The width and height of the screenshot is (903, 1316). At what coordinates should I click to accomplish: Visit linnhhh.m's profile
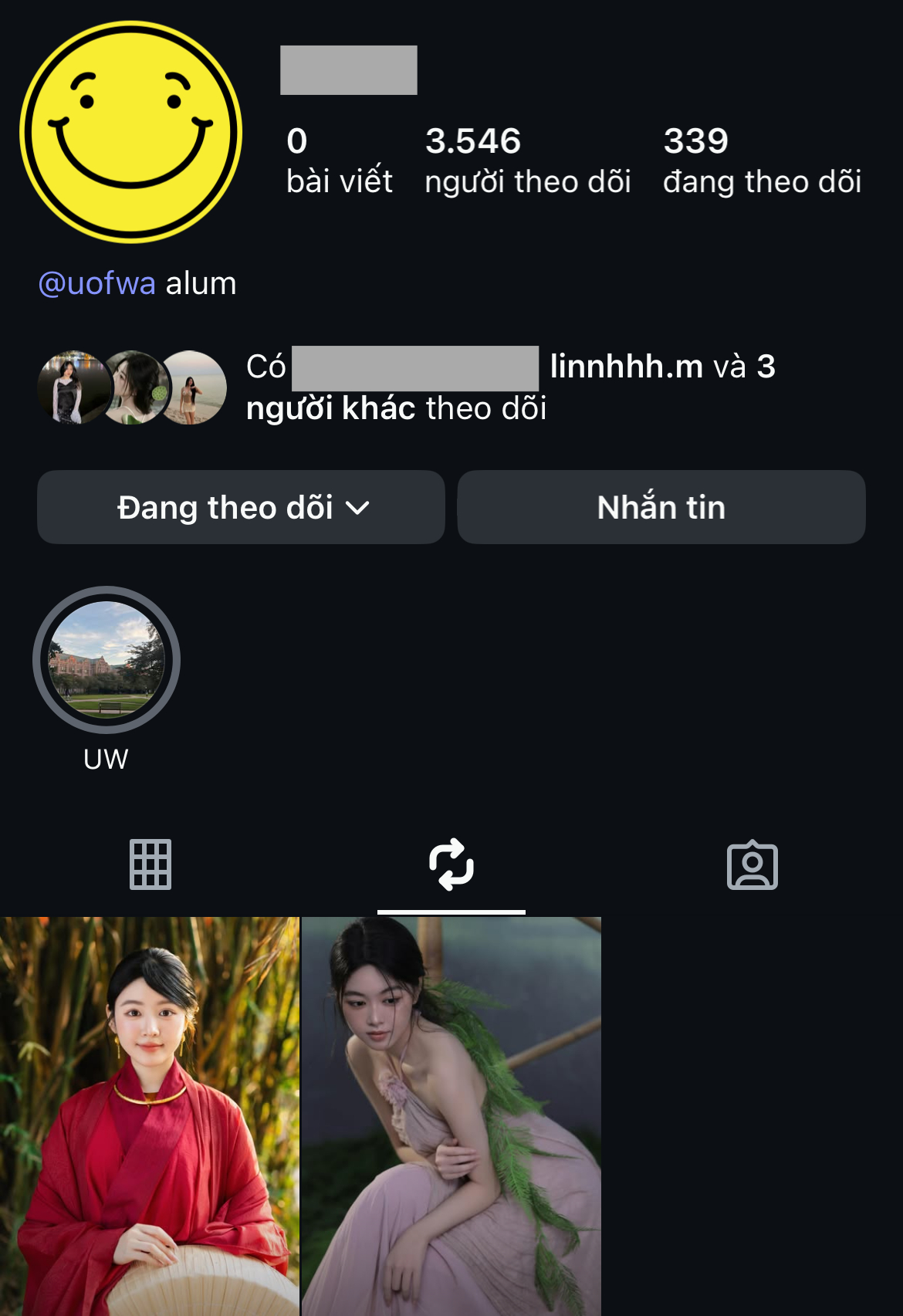coord(625,367)
